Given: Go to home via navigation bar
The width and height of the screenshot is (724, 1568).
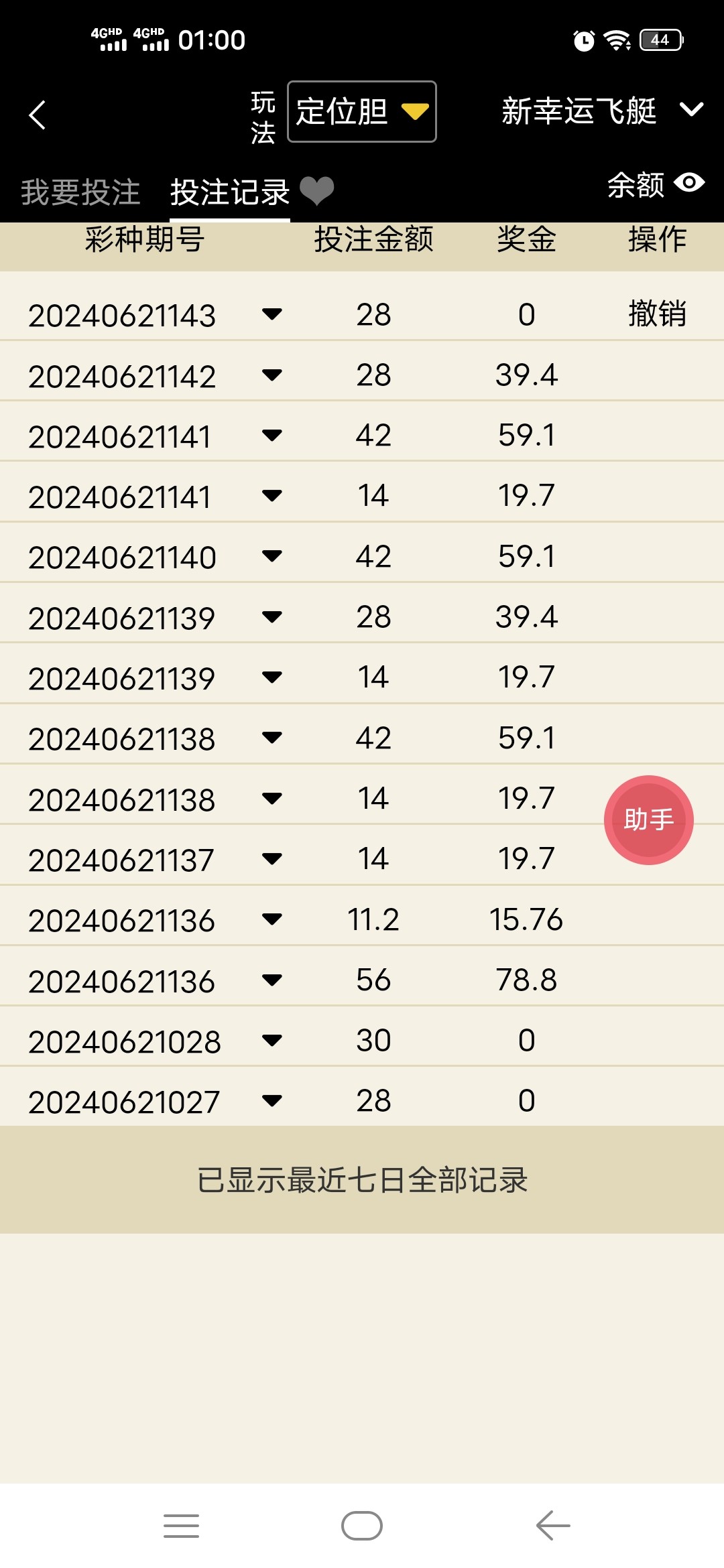Looking at the screenshot, I should pos(362,1526).
